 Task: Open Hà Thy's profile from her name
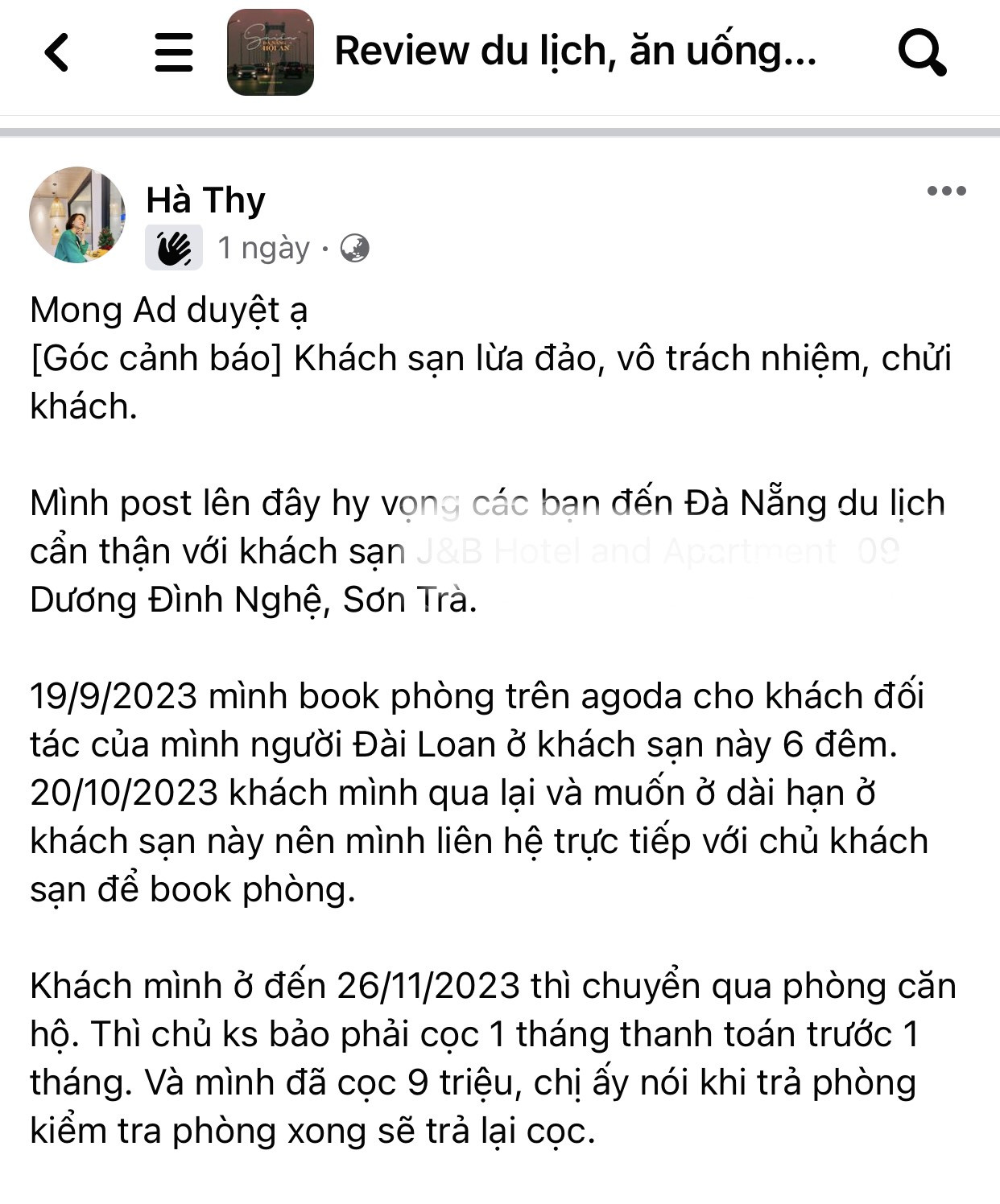pyautogui.click(x=204, y=201)
